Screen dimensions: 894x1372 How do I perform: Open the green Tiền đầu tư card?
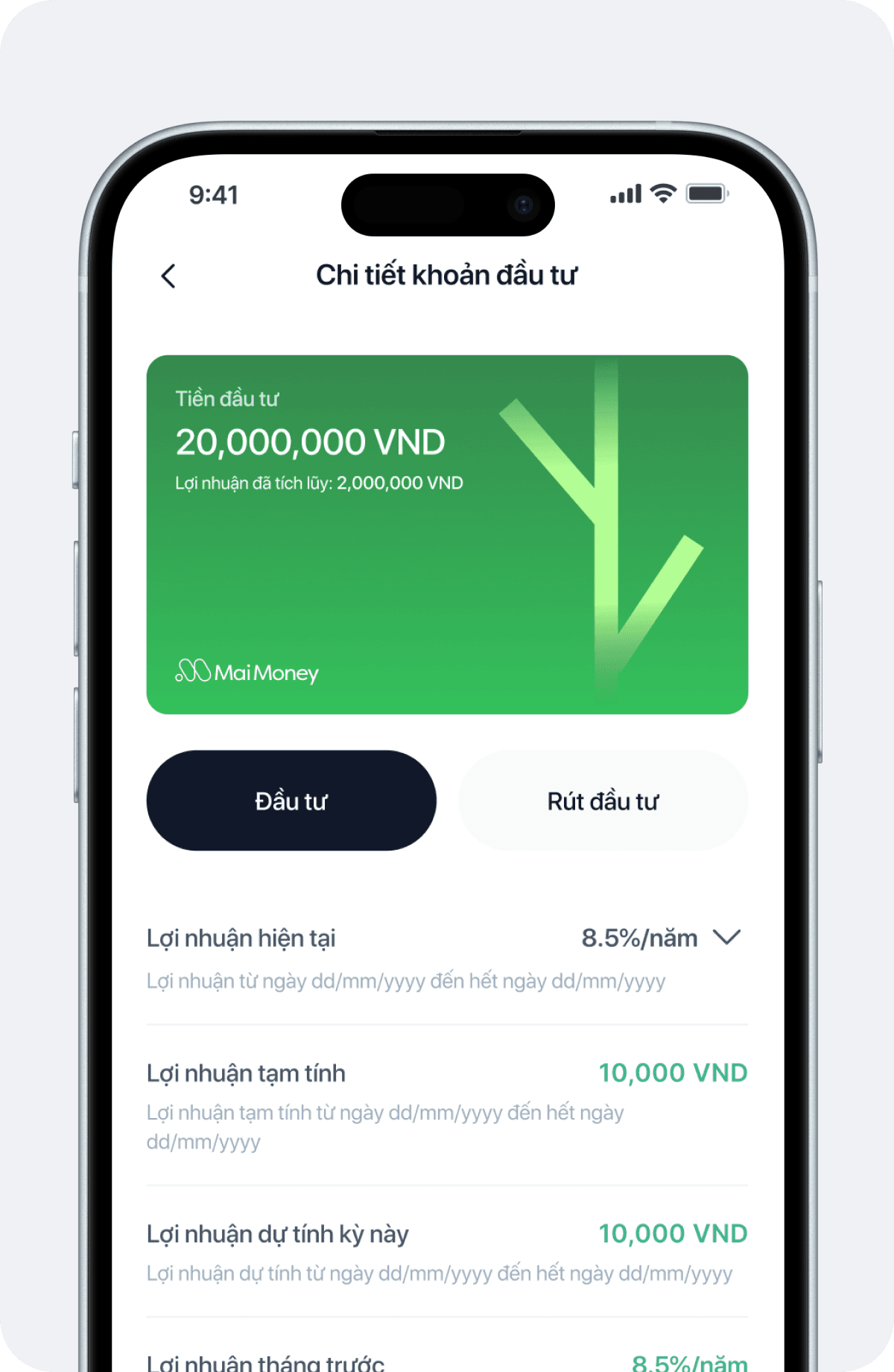[447, 535]
